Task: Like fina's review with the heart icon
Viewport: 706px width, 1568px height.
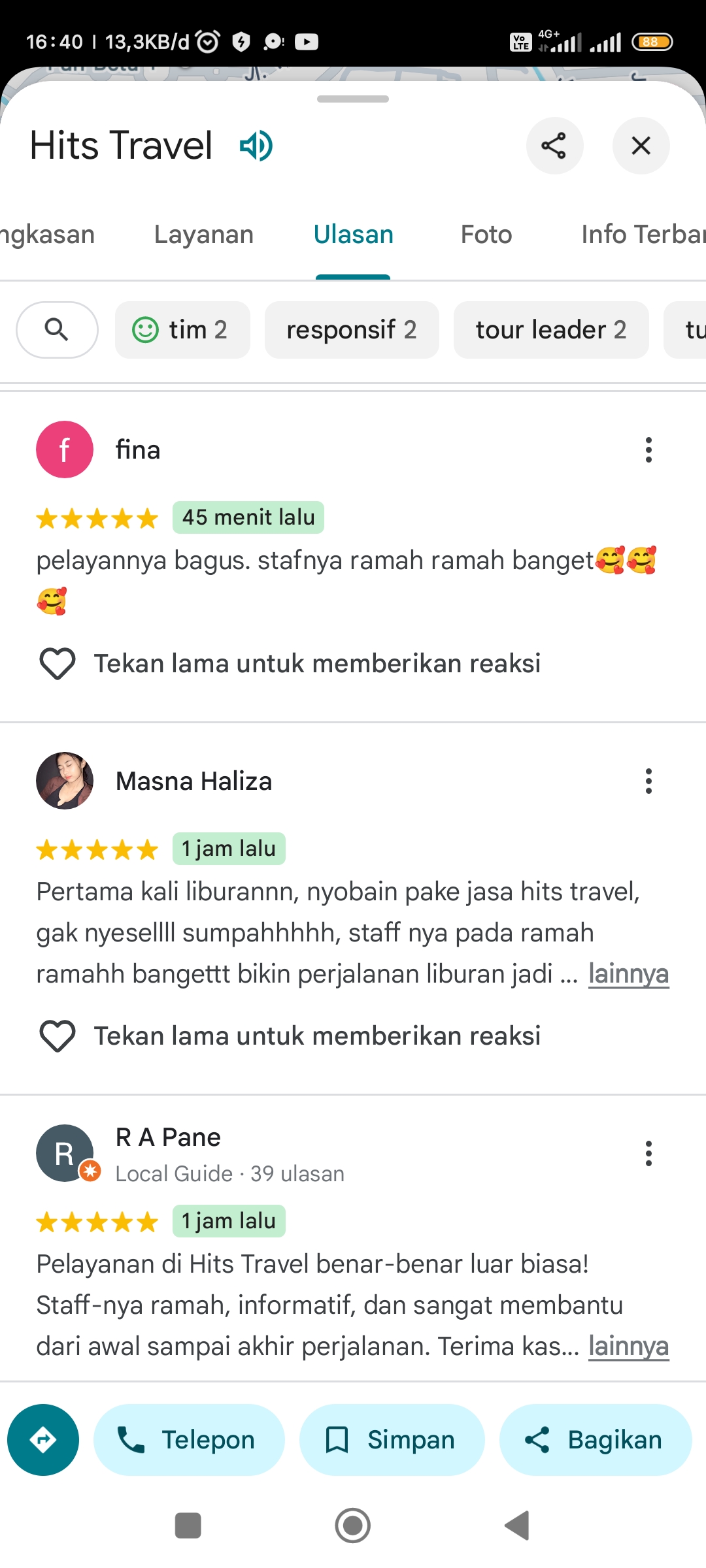Action: click(x=58, y=664)
